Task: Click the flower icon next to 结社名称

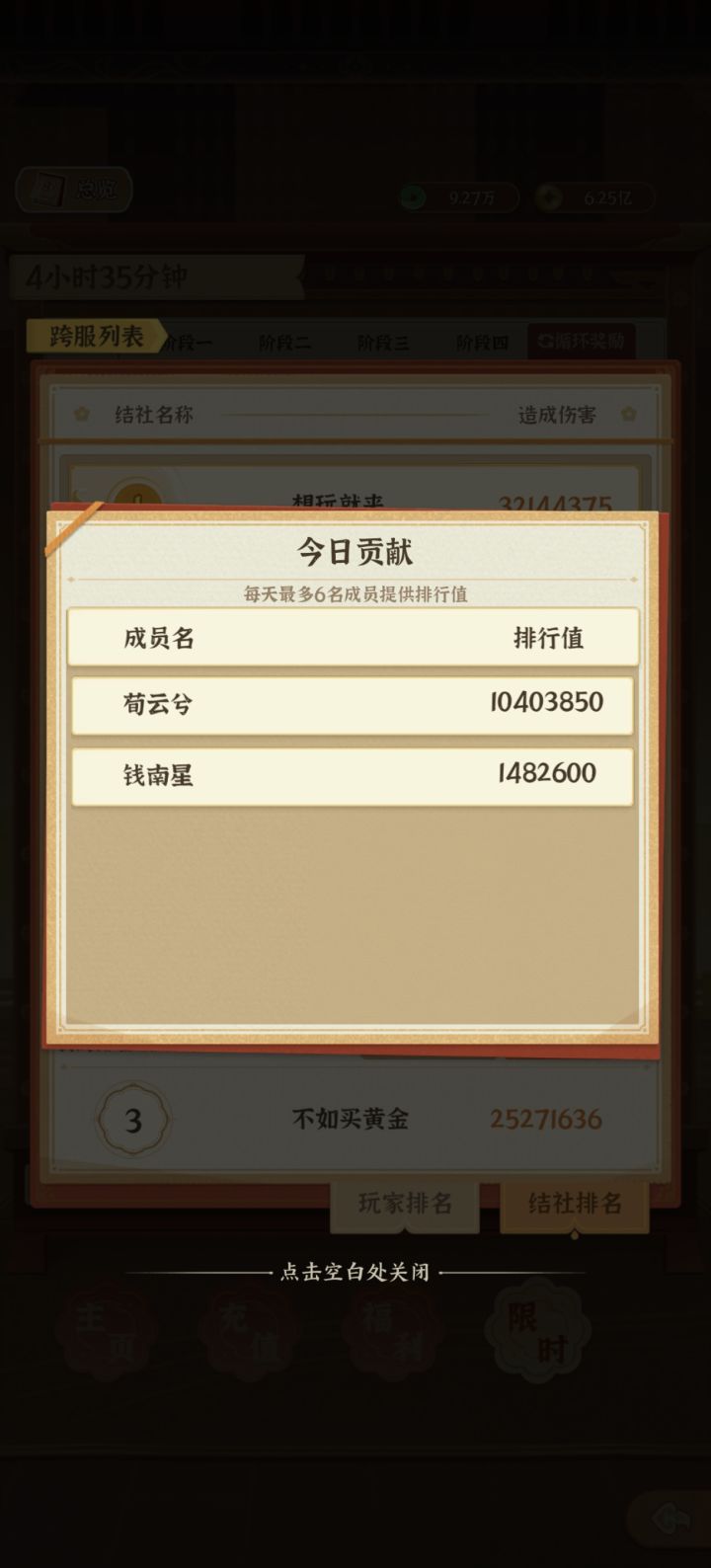Action: pos(82,415)
